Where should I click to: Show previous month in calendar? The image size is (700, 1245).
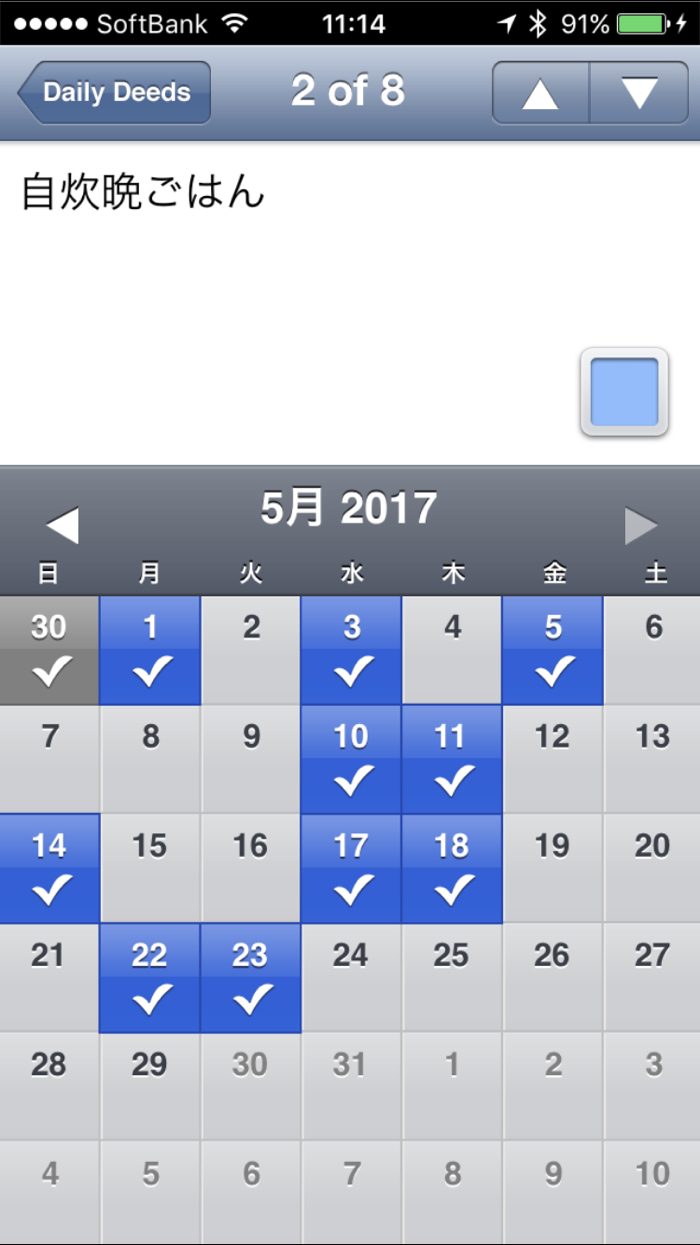[x=62, y=525]
